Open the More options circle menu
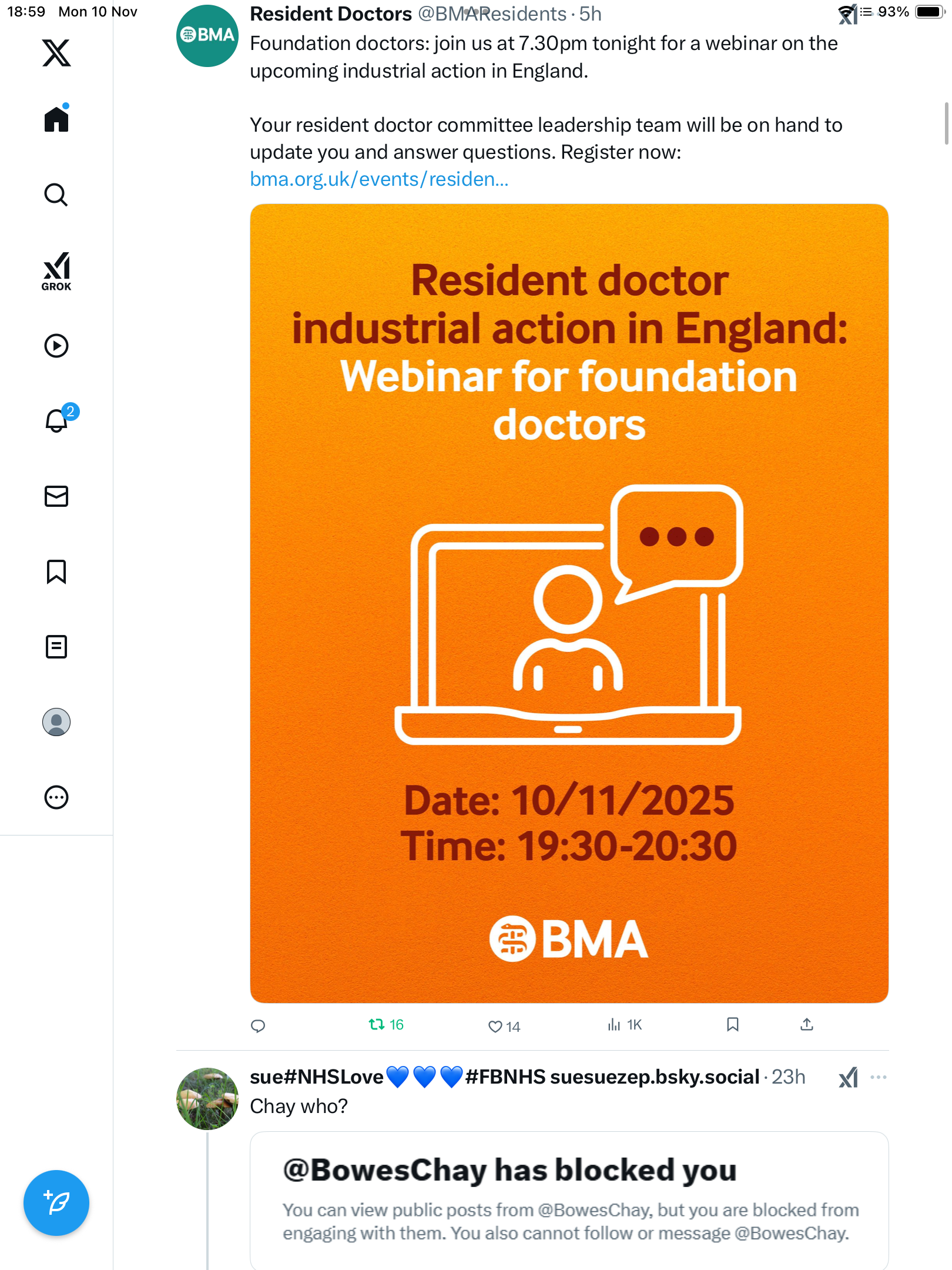Image resolution: width=952 pixels, height=1270 pixels. coord(56,797)
